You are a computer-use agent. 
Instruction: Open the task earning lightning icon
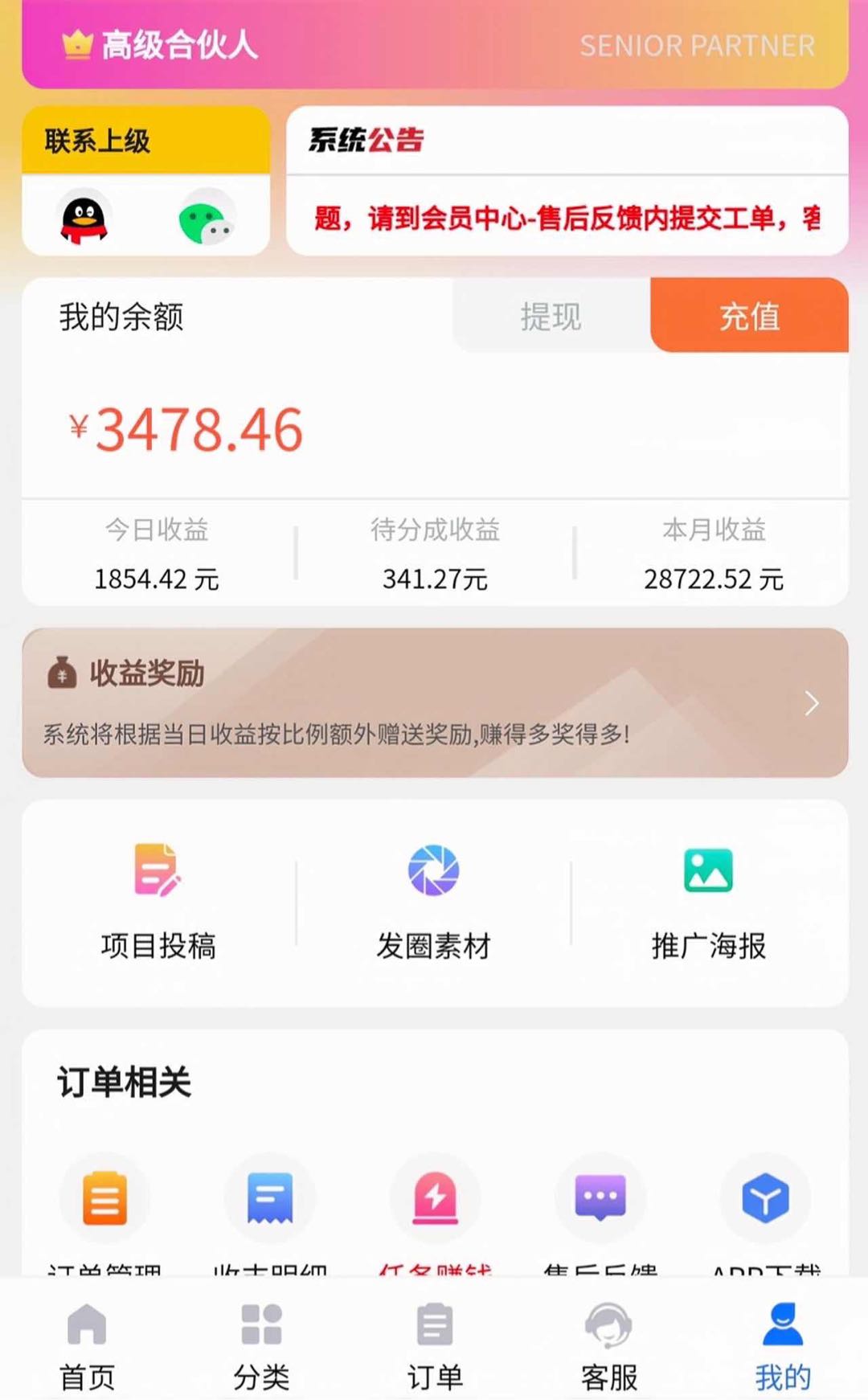435,1197
